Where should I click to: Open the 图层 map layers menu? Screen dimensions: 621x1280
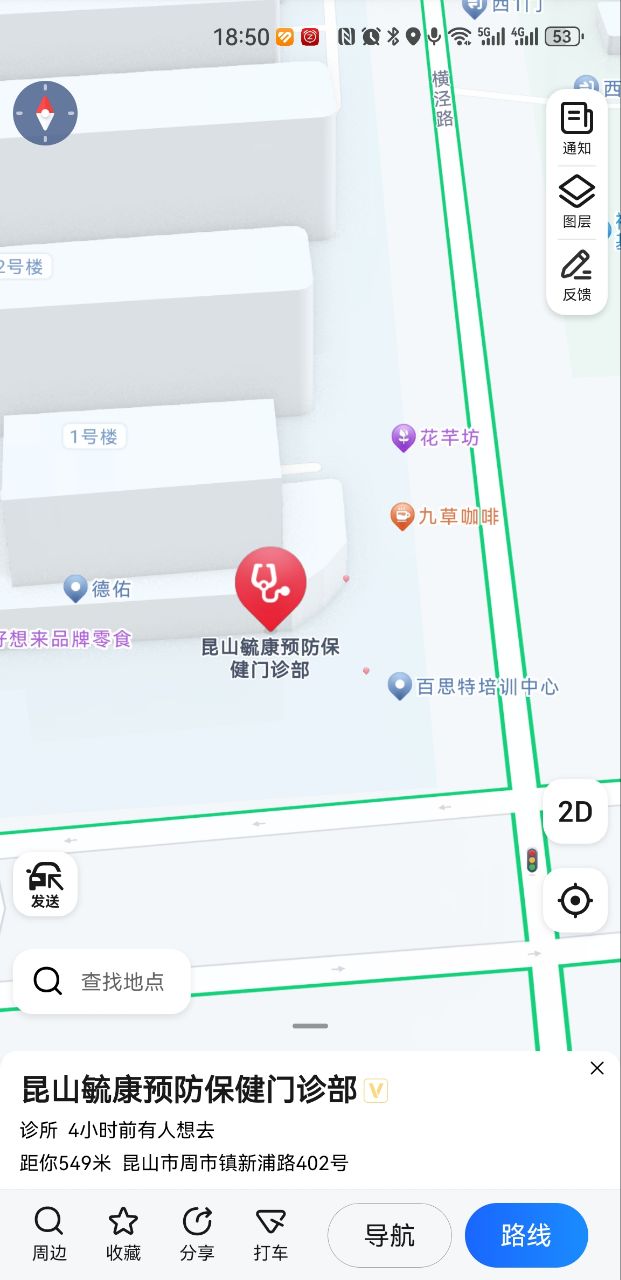click(x=577, y=201)
